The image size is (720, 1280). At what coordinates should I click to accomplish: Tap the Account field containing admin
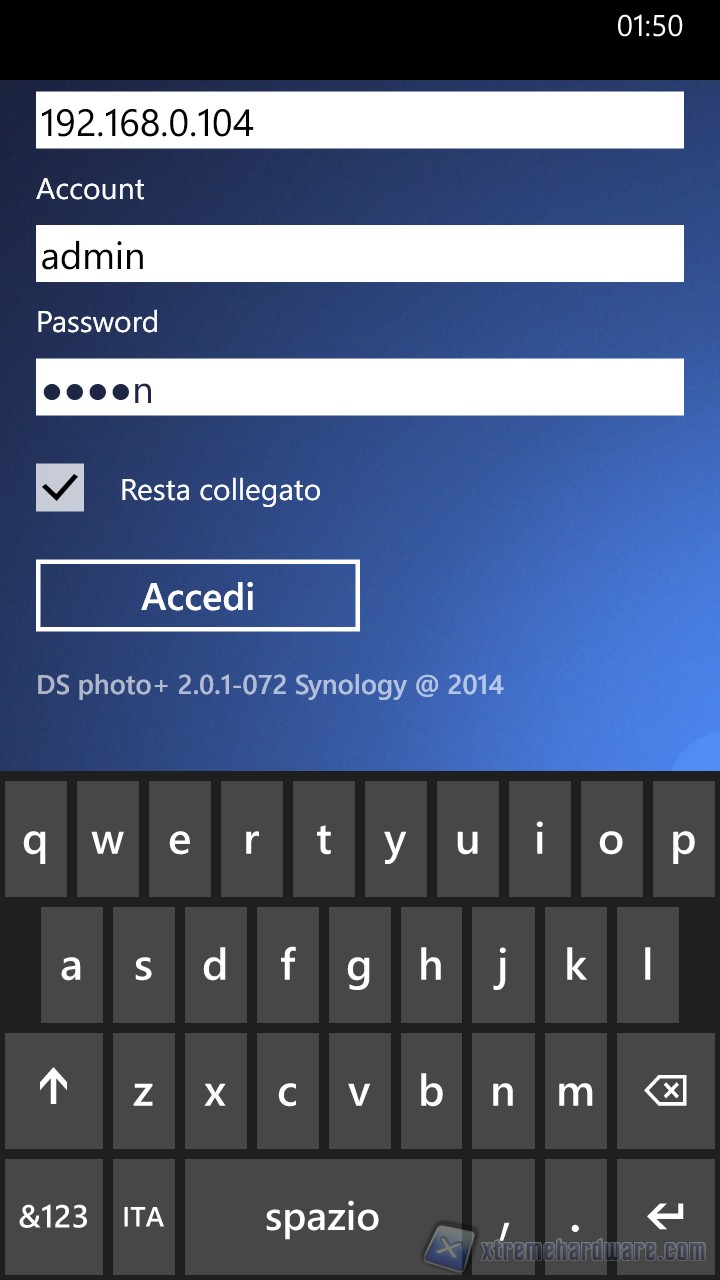(x=360, y=254)
